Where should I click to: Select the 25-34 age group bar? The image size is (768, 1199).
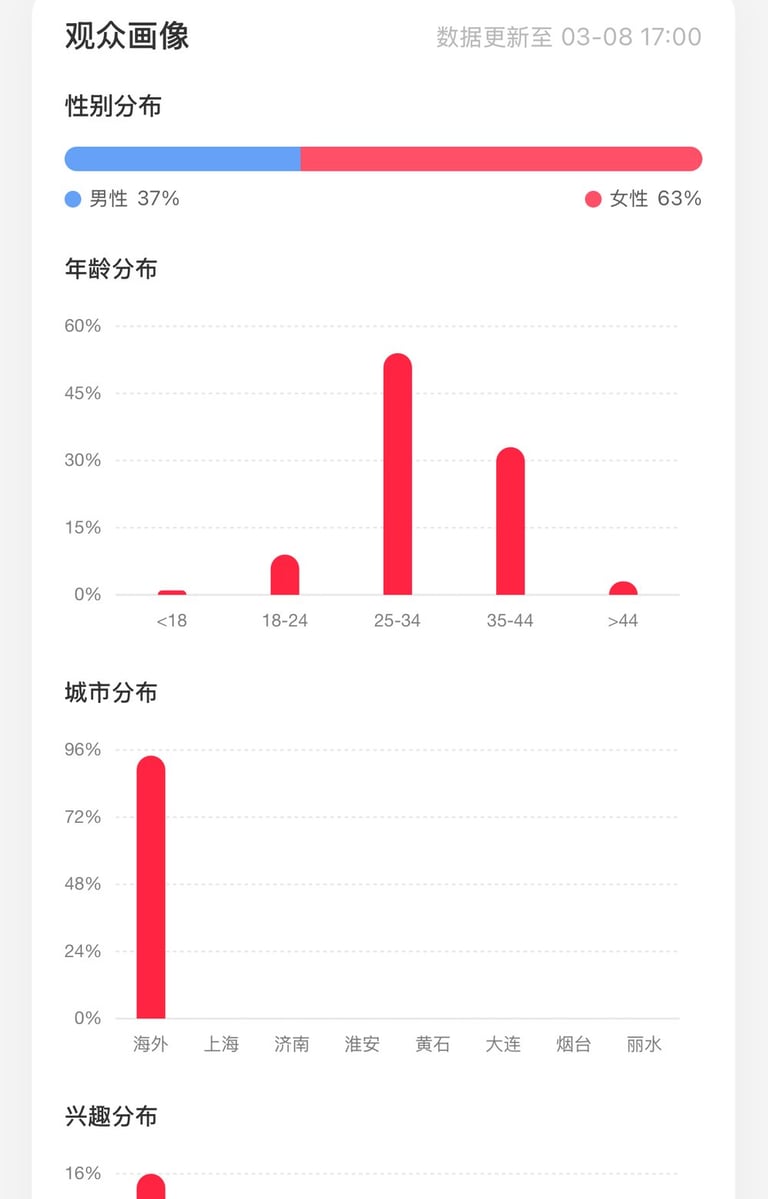point(397,475)
